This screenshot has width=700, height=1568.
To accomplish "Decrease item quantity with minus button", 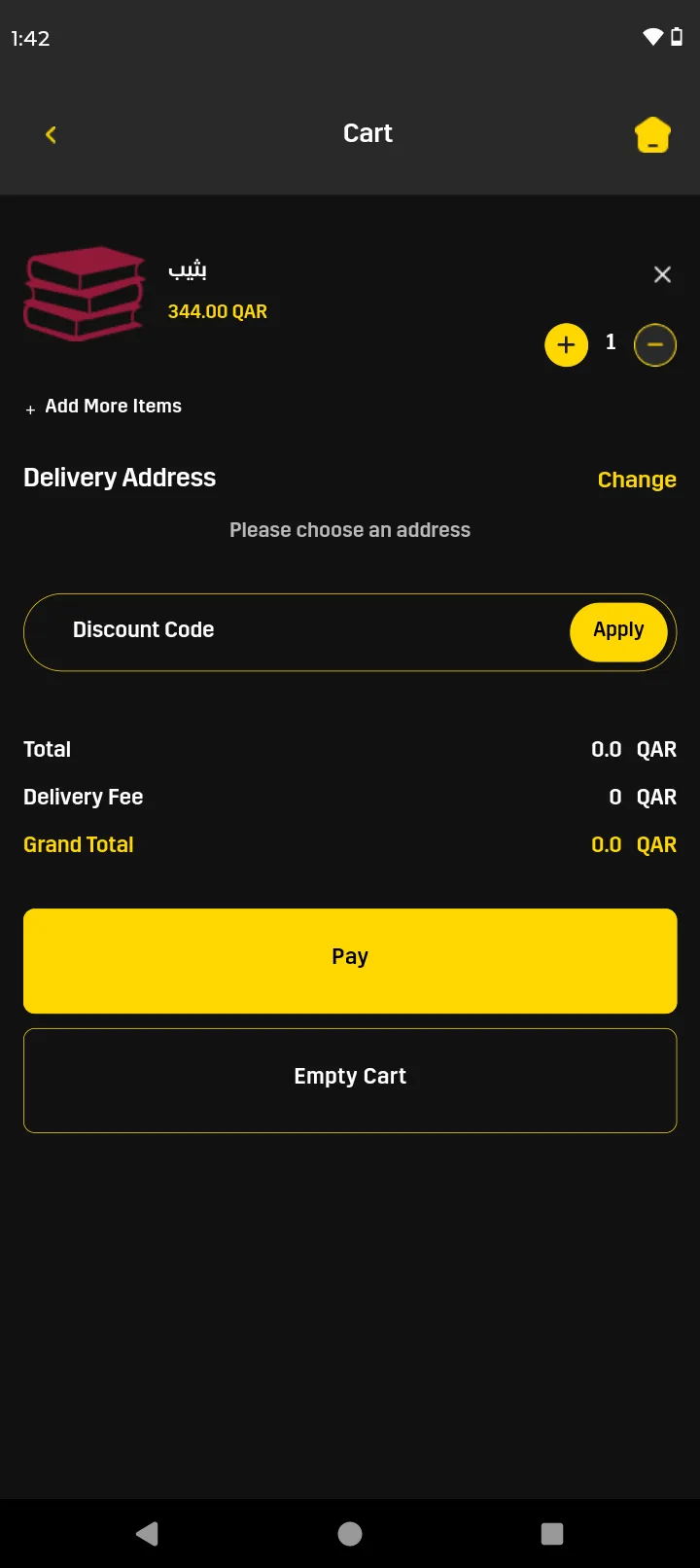I will point(654,345).
